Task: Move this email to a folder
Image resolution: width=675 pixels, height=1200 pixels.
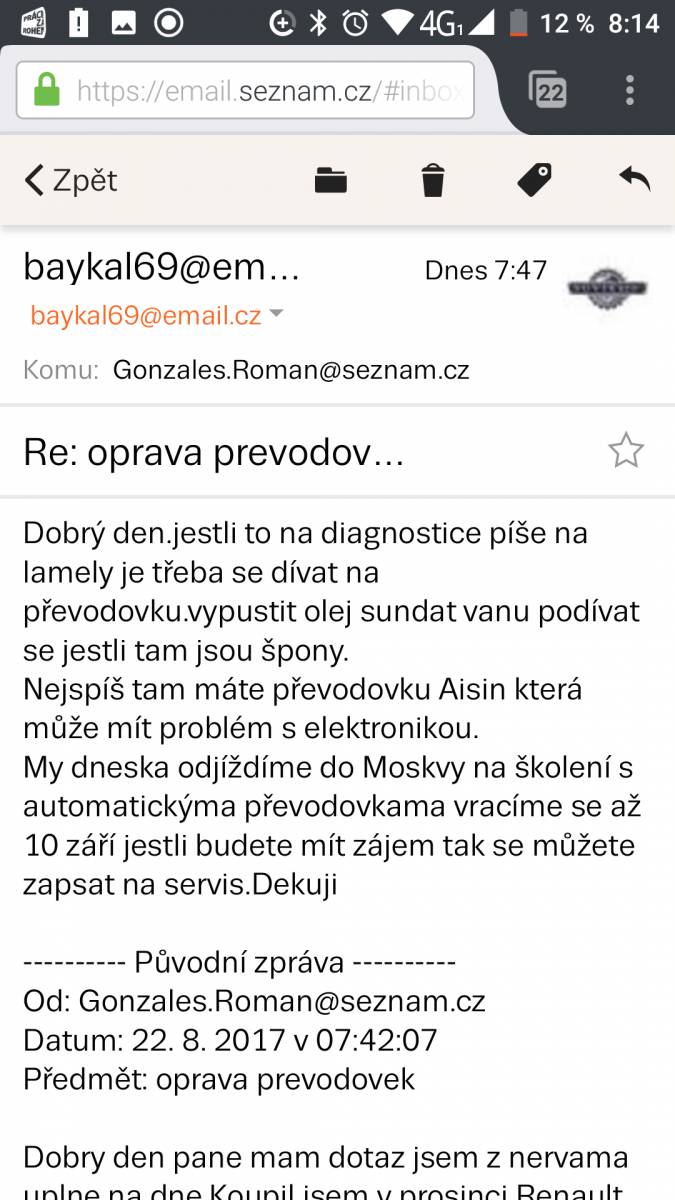Action: click(330, 180)
